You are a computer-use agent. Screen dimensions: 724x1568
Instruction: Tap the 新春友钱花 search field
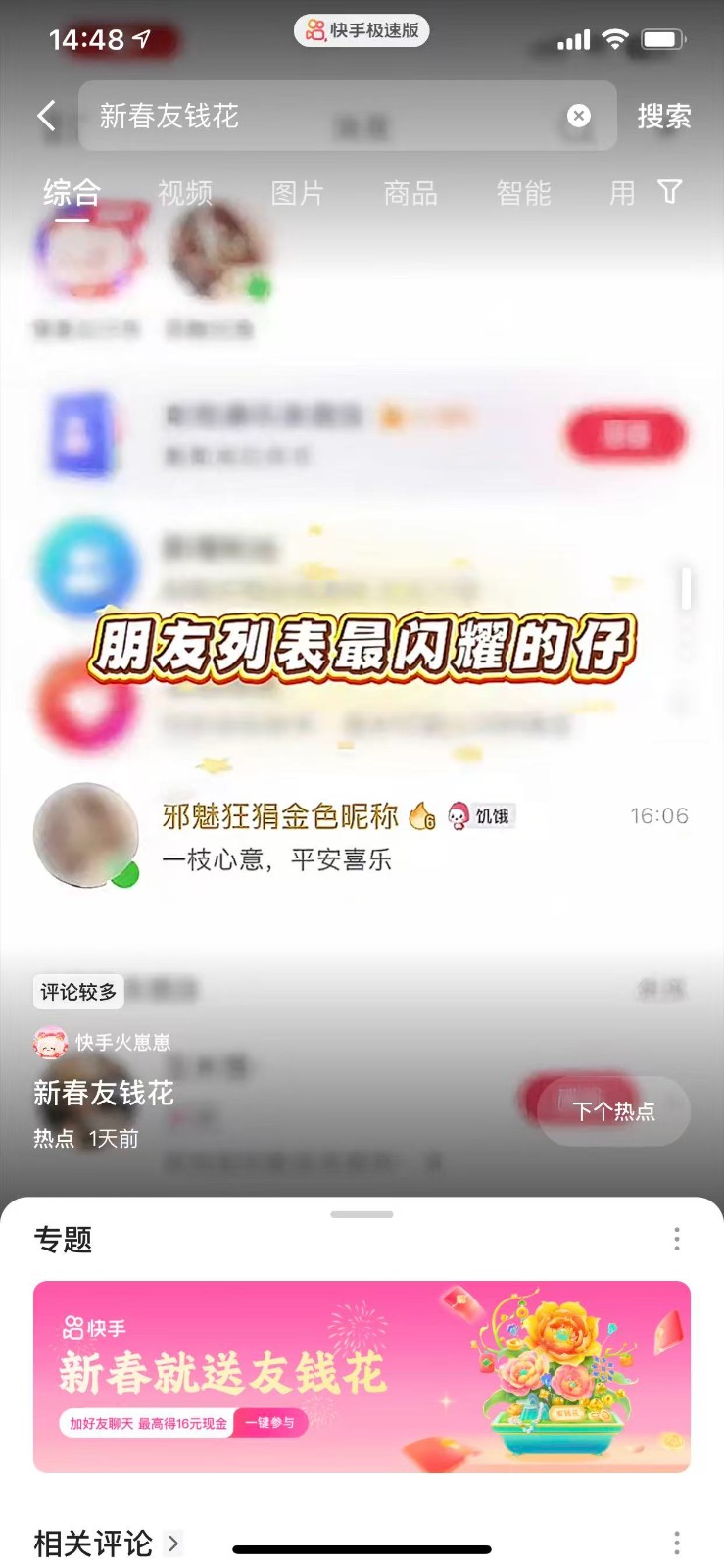click(x=323, y=116)
